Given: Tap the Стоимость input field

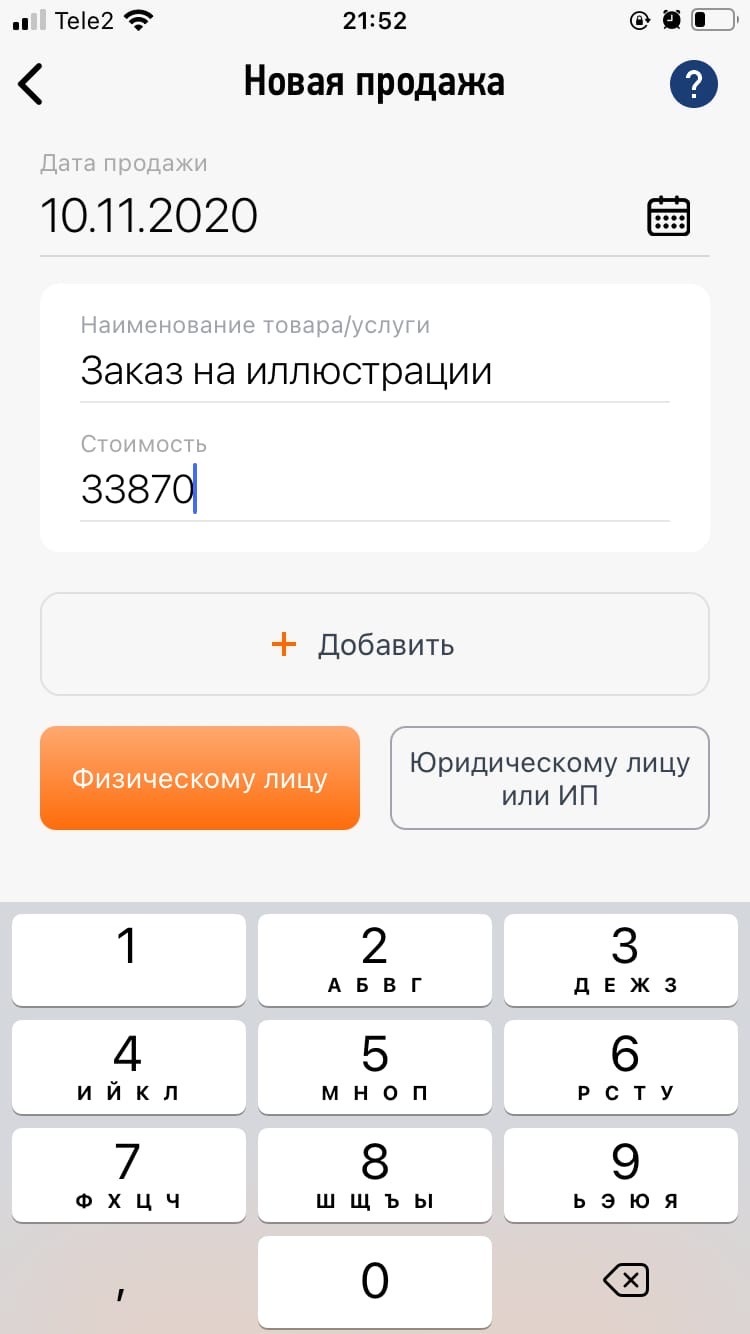Looking at the screenshot, I should point(374,490).
